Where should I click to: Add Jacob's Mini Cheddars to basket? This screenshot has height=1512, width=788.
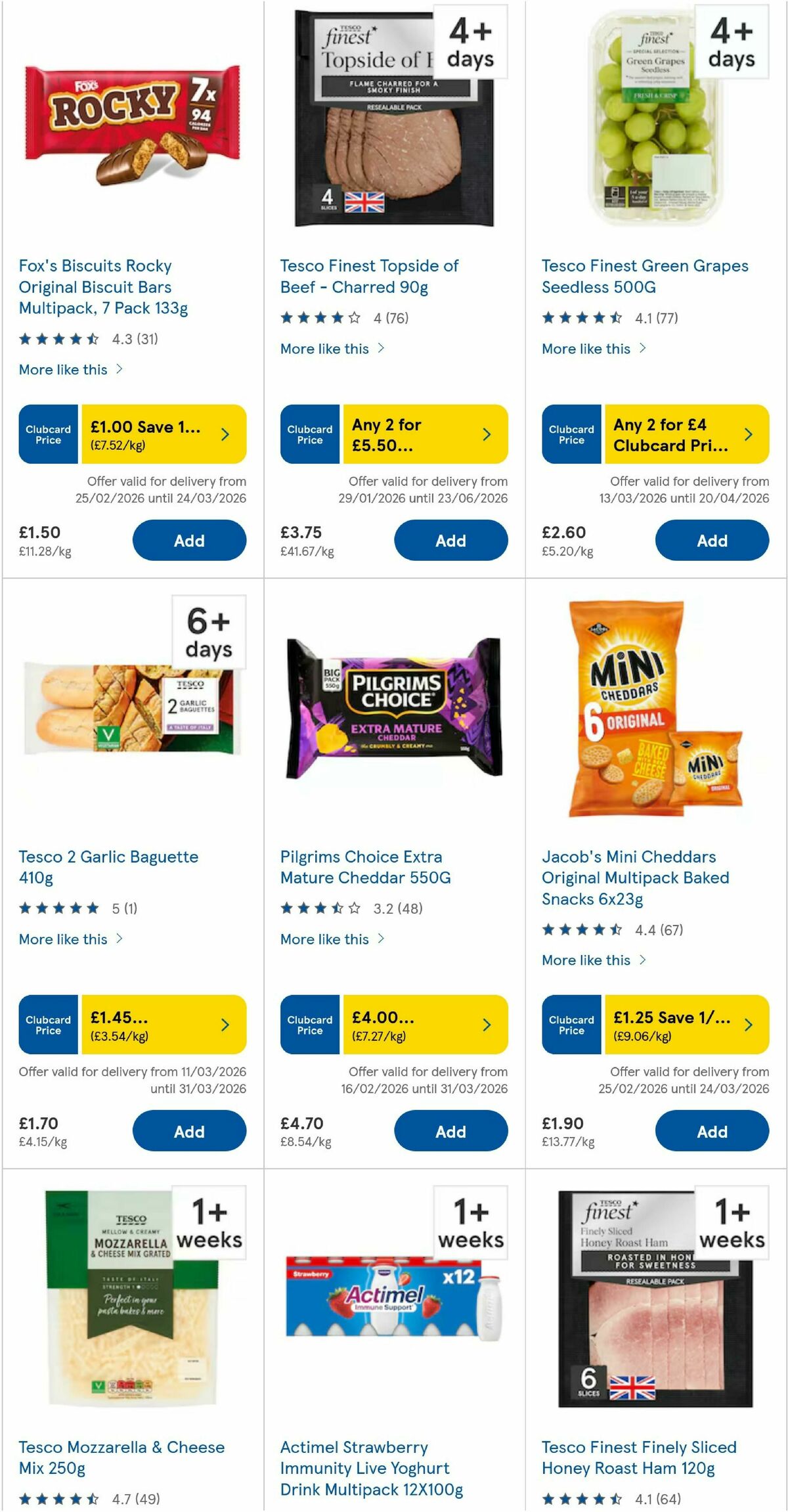click(713, 1131)
